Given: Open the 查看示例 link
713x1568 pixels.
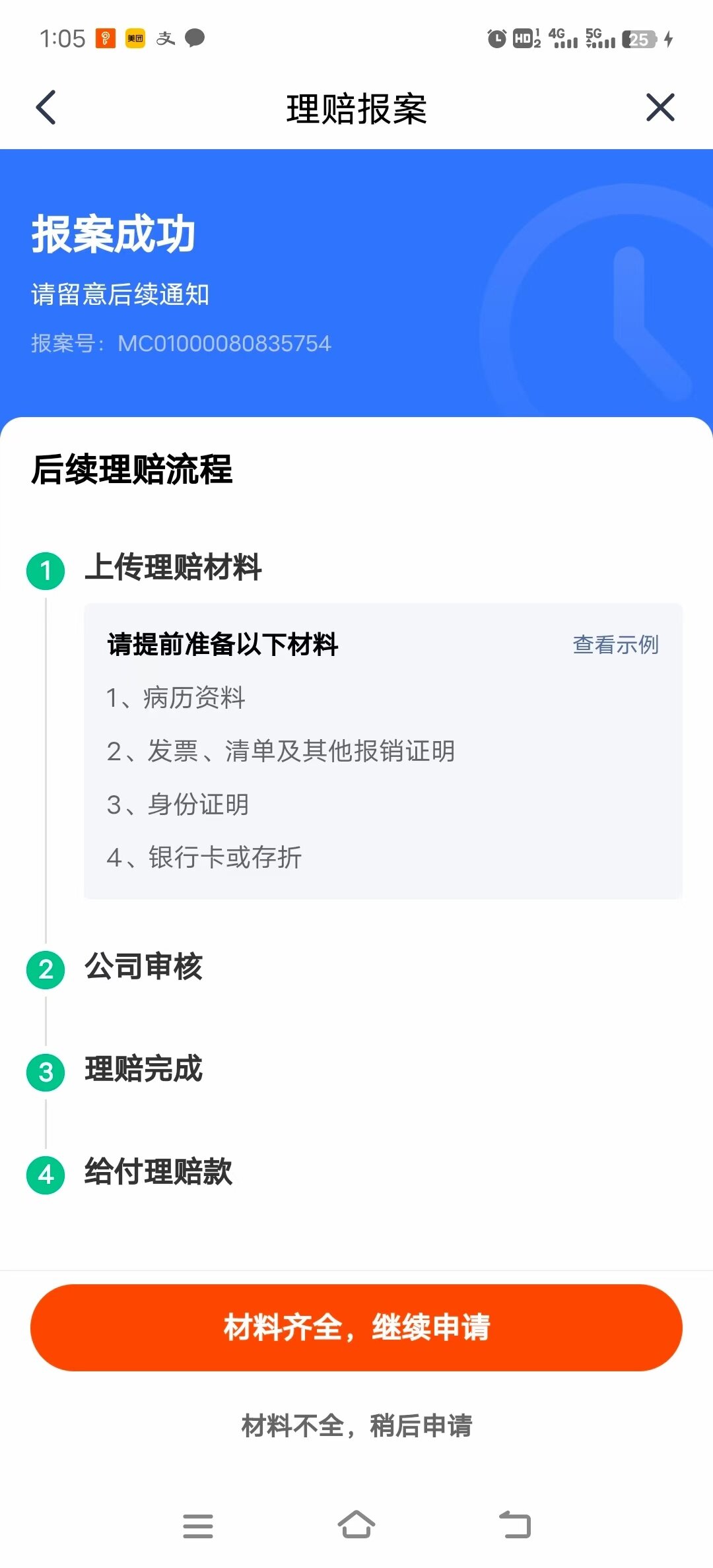Looking at the screenshot, I should click(615, 645).
